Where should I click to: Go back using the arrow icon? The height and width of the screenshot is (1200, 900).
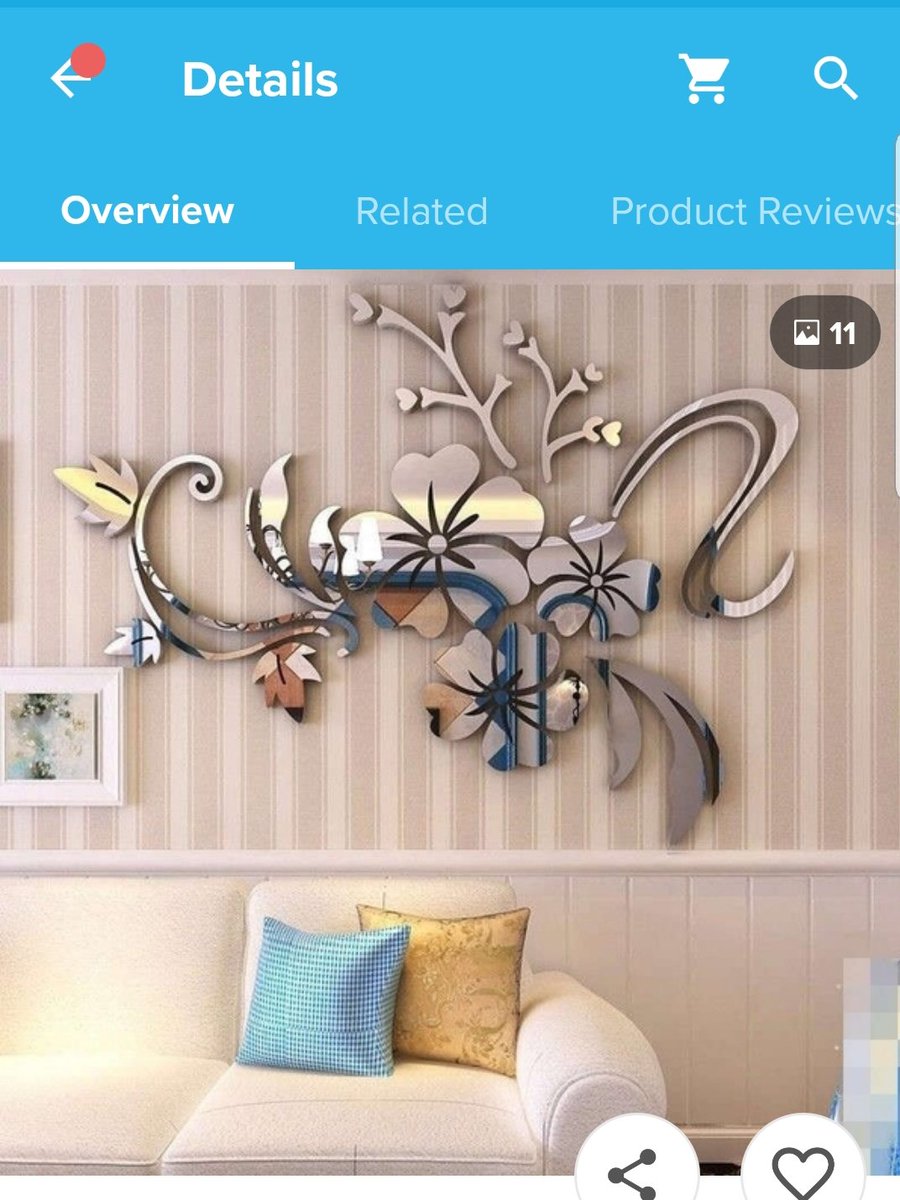[x=71, y=79]
